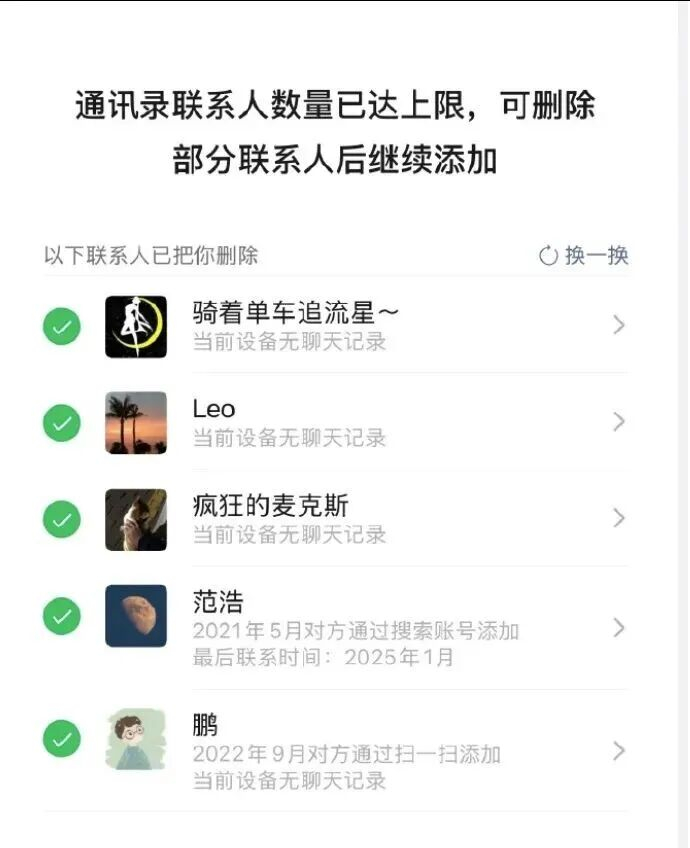Open 范浩 contact details chevron
The image size is (690, 848).
(619, 628)
